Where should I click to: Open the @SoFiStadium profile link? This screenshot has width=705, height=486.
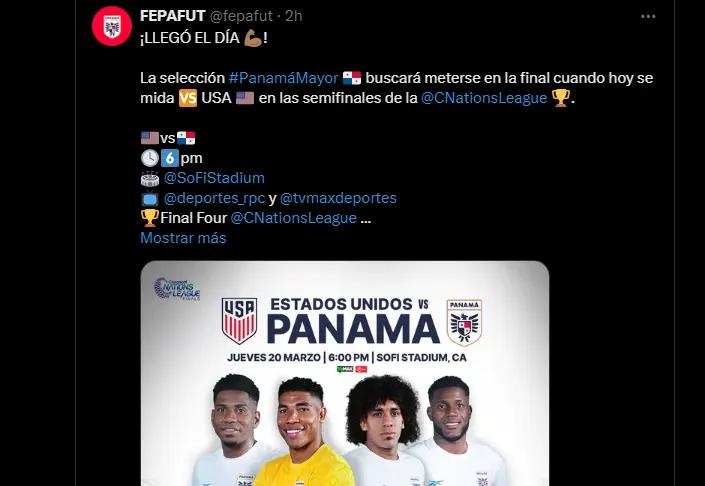pyautogui.click(x=213, y=178)
